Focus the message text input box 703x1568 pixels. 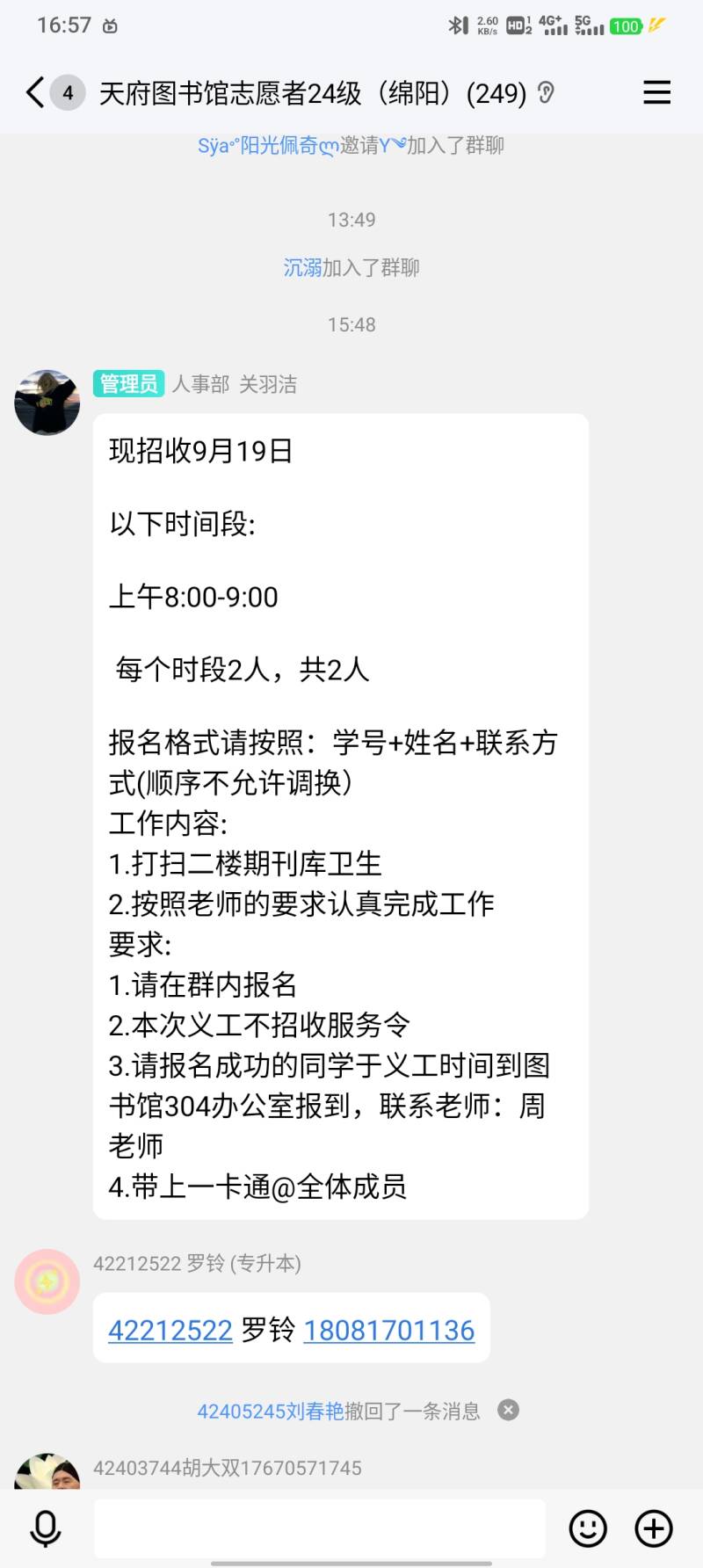point(320,1528)
